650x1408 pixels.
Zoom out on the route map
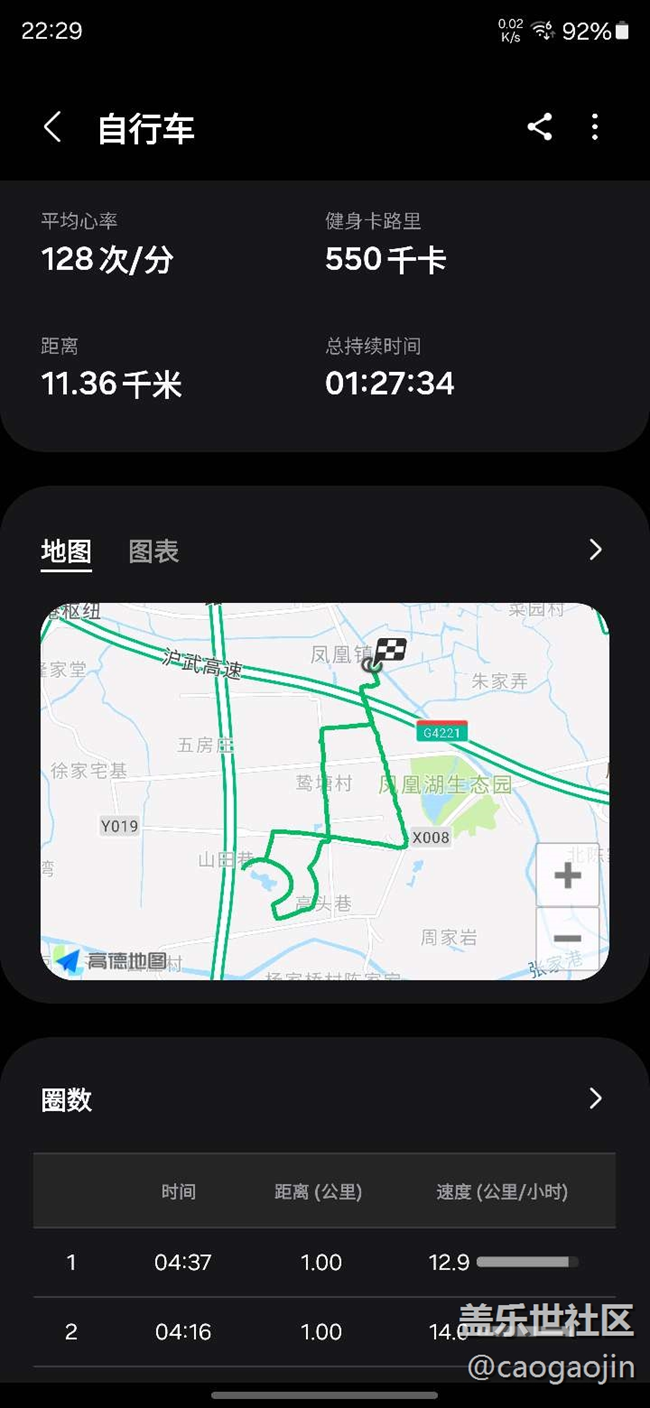[567, 938]
